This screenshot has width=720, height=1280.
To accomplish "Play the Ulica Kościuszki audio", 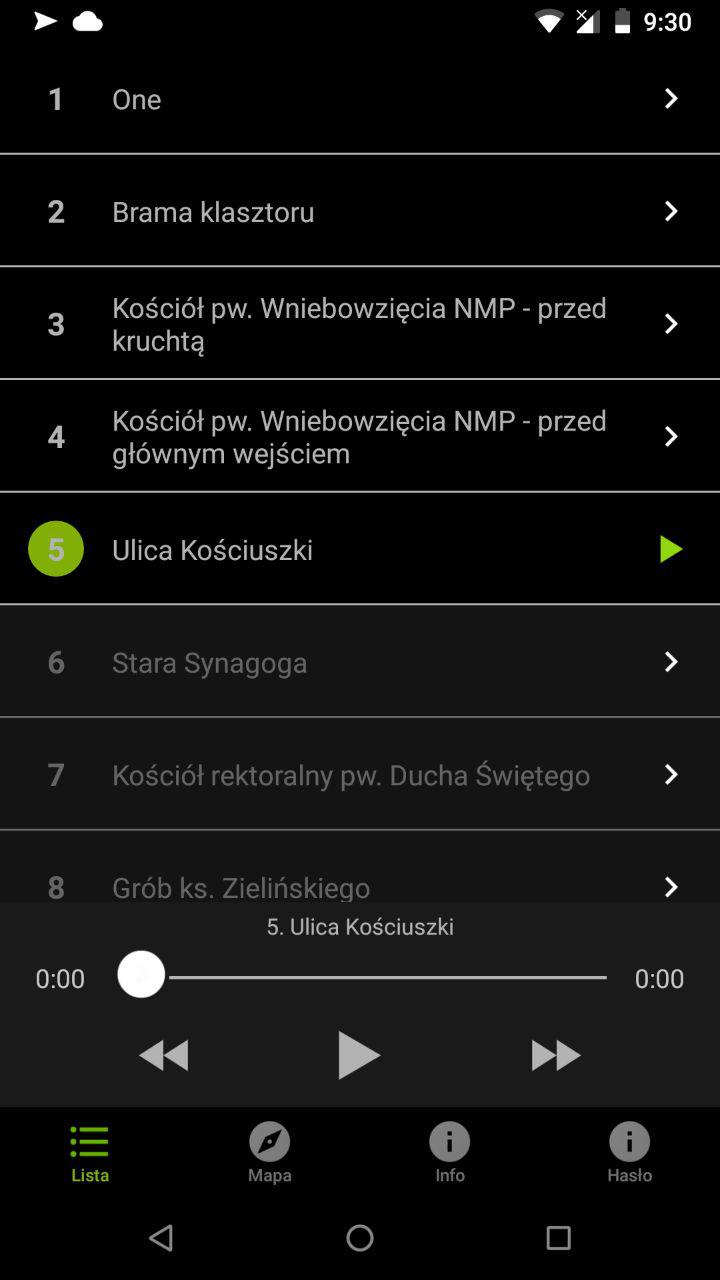I will (358, 1055).
